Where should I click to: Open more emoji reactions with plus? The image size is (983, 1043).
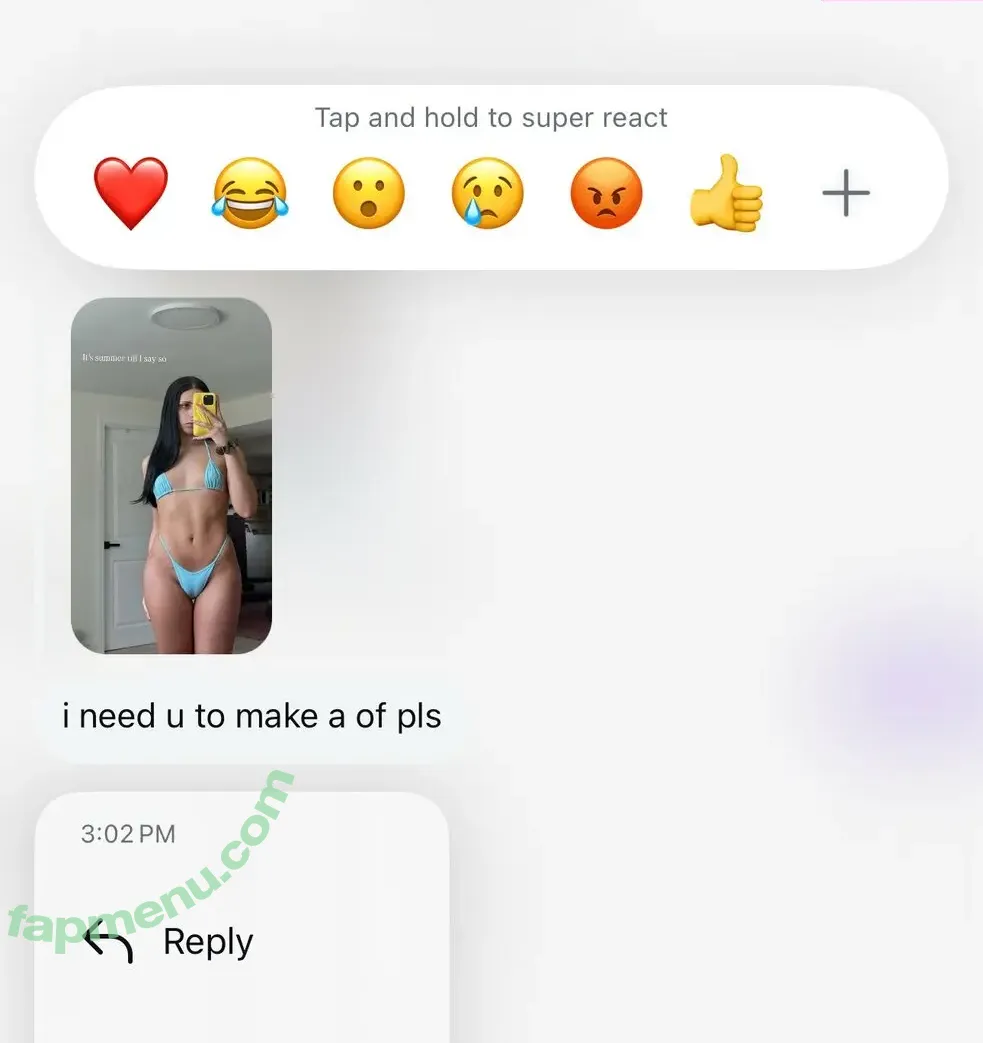tap(846, 193)
